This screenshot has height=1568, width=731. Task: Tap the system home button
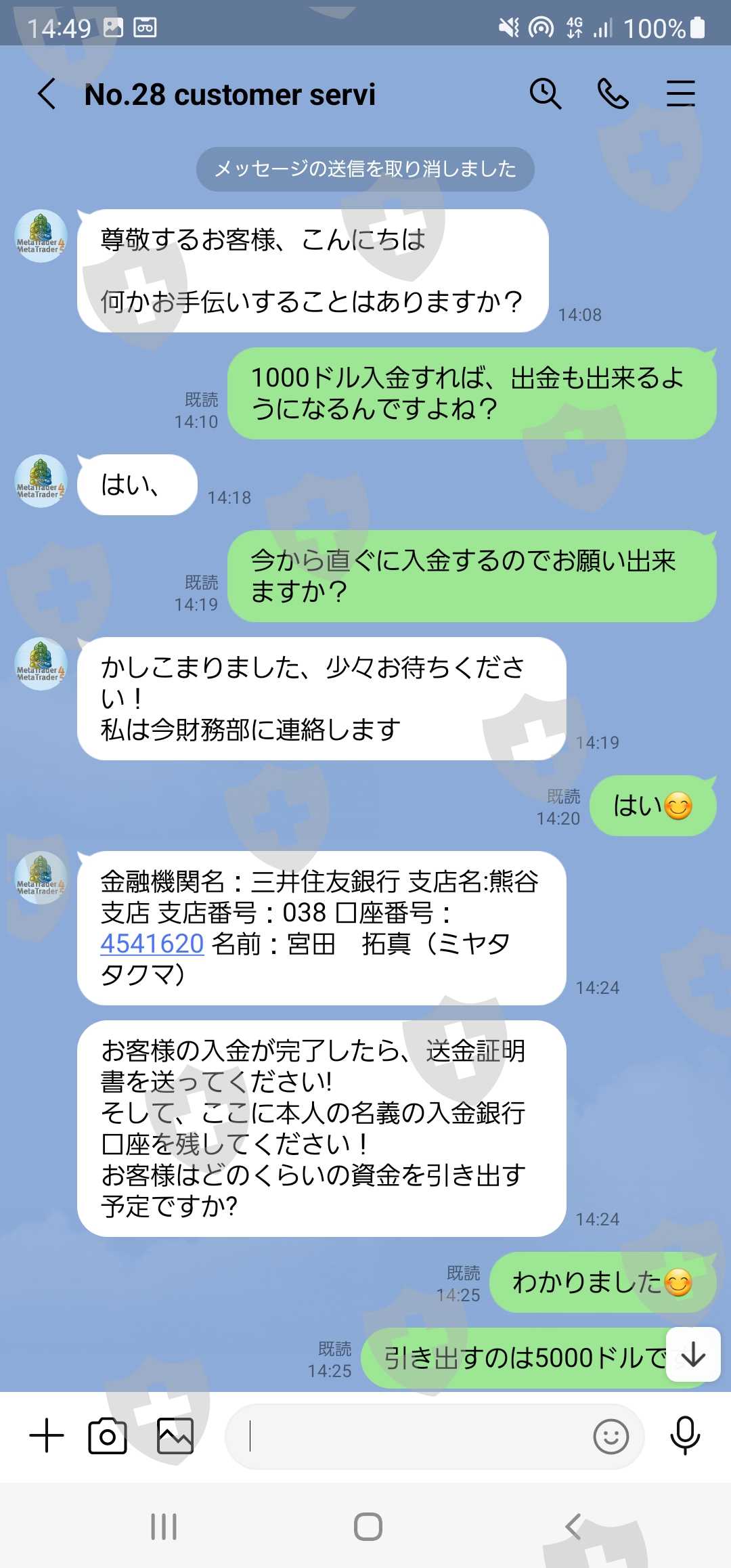tap(368, 1527)
